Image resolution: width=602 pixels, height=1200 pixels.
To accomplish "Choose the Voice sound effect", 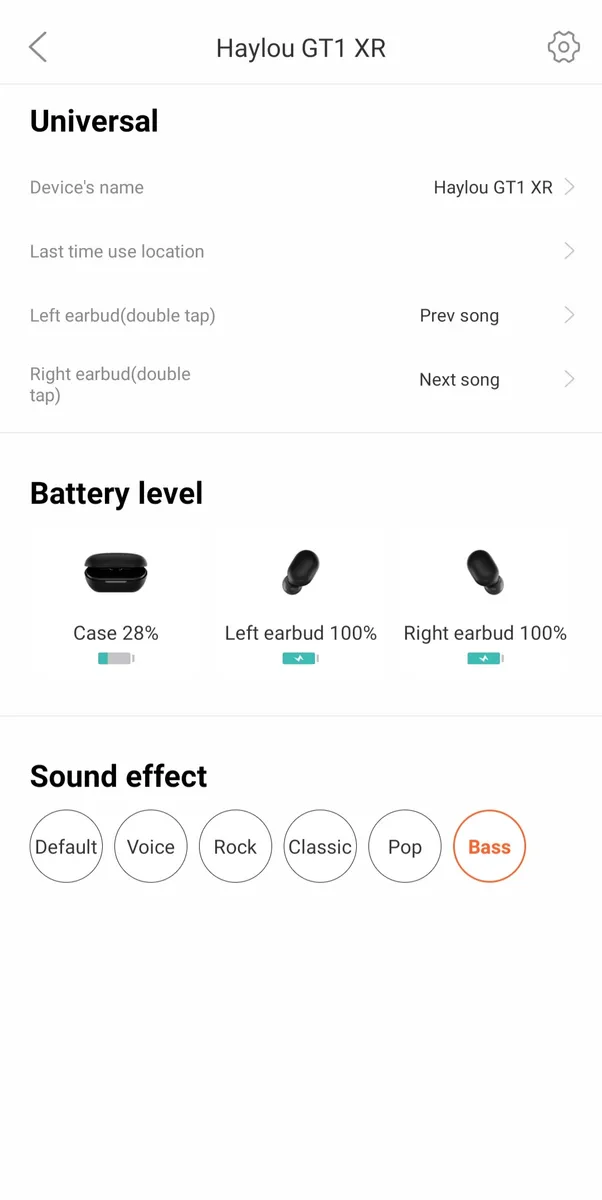I will 151,846.
